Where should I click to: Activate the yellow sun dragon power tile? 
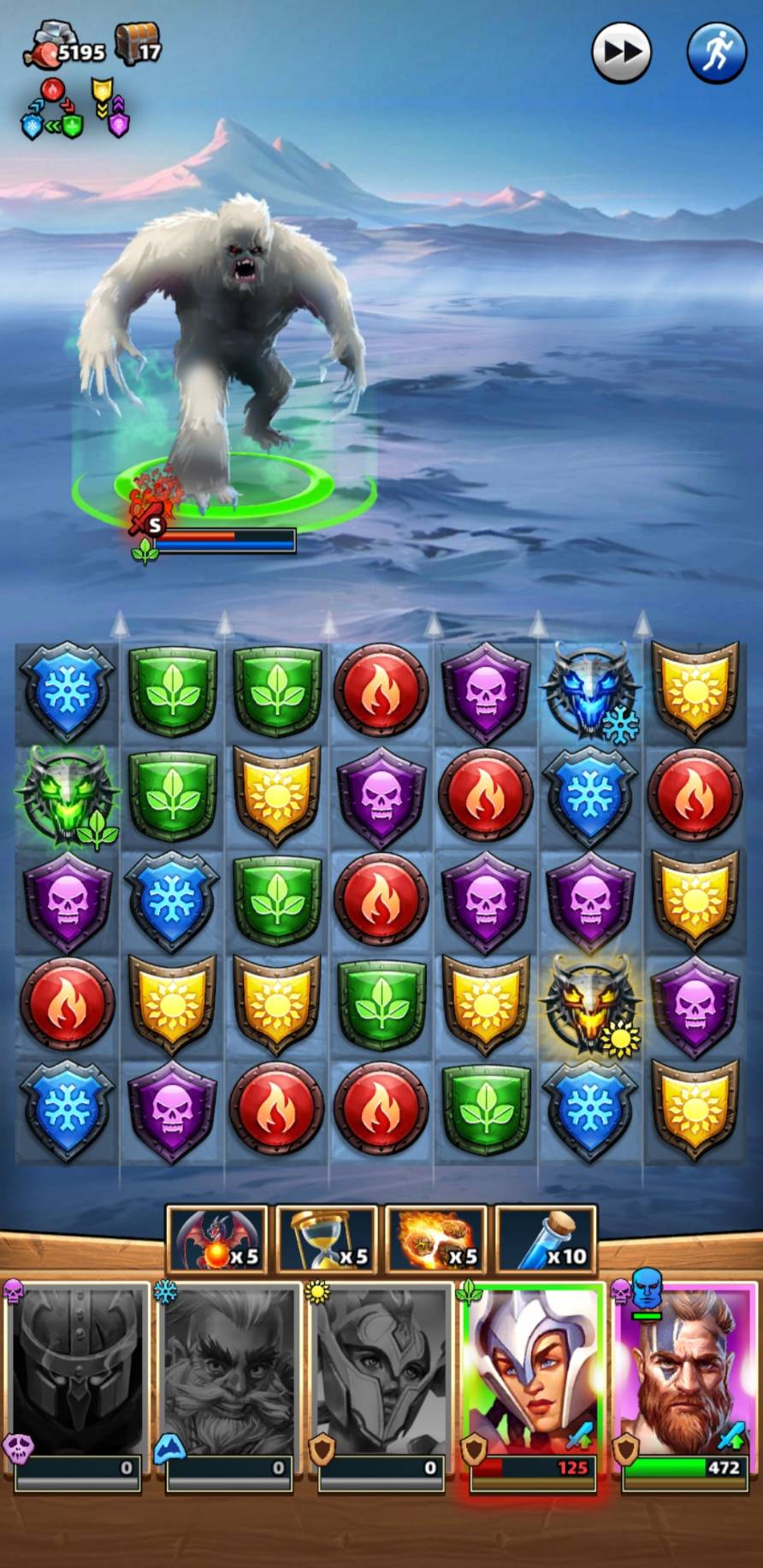590,1005
